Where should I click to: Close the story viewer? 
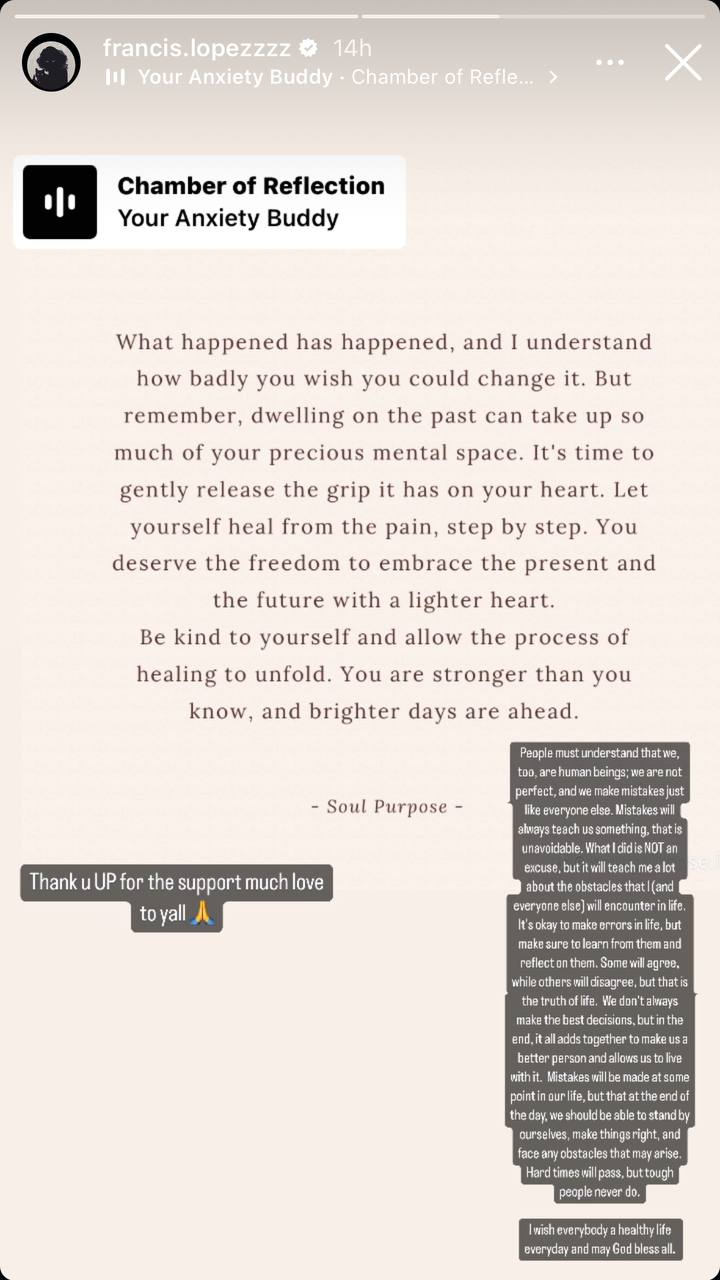click(x=683, y=62)
